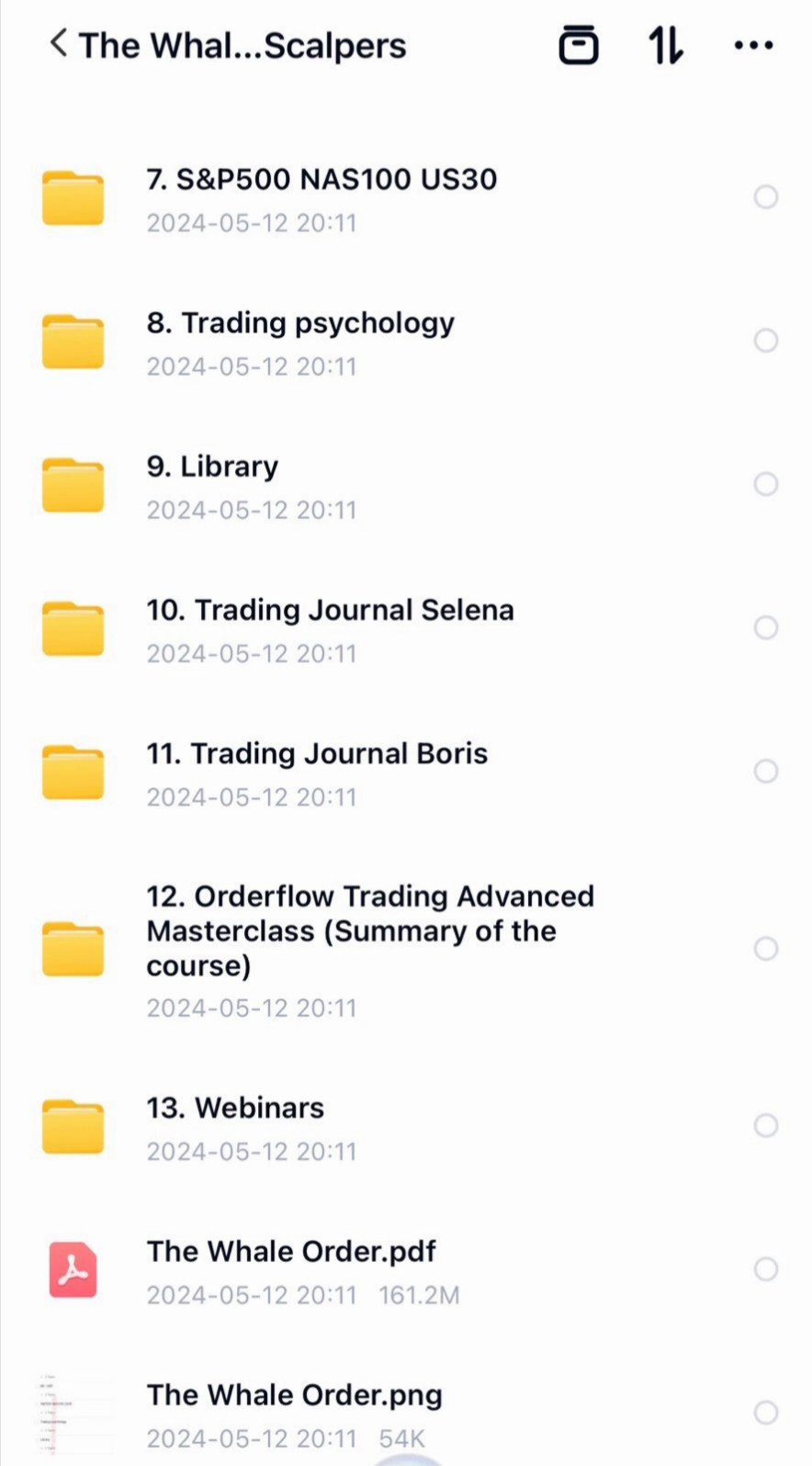This screenshot has height=1466, width=812.
Task: Check the circle beside 7. S&P500 NAS100 US30
Action: [766, 197]
